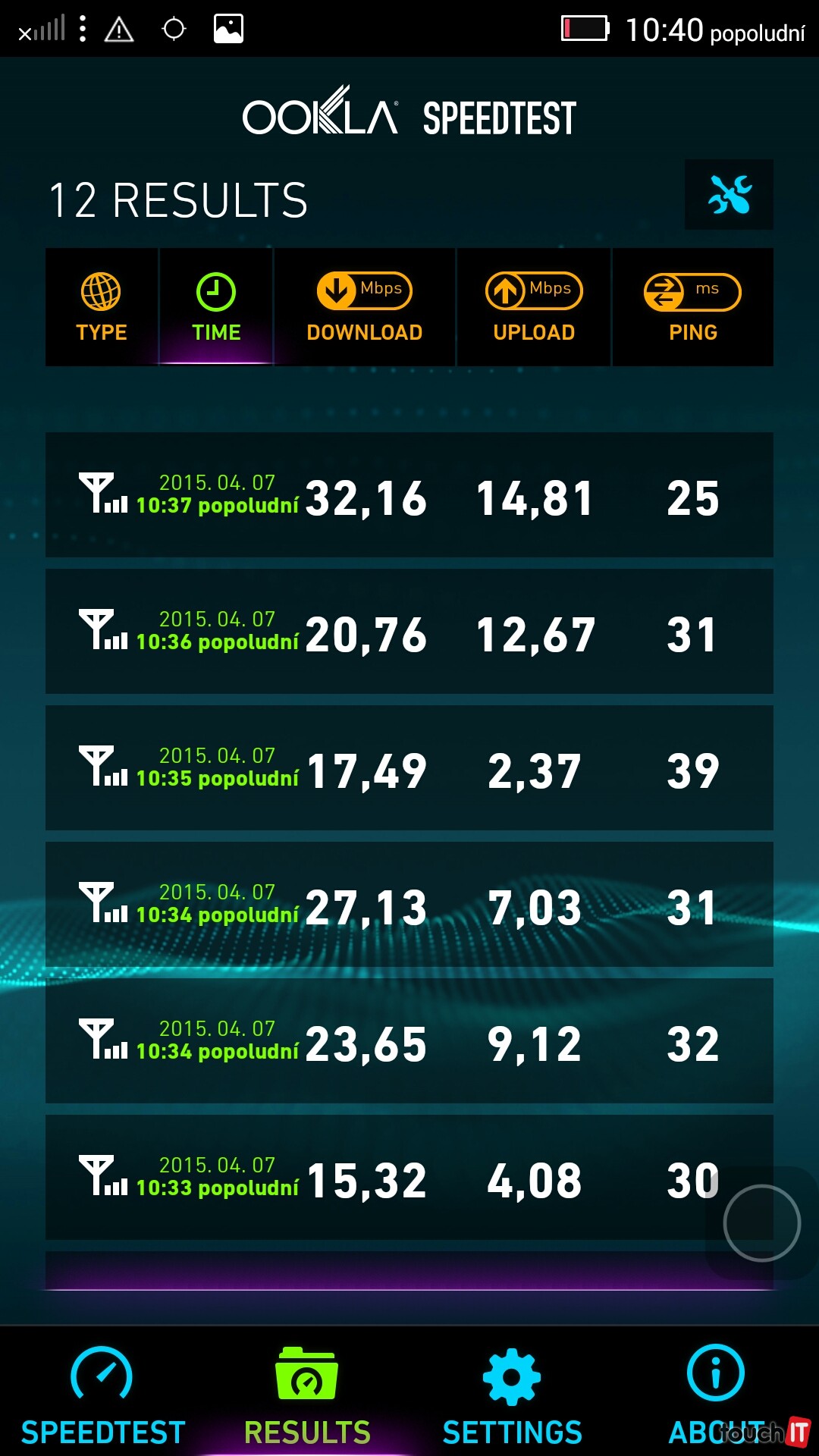Sort results by Download speed
Image resolution: width=819 pixels, height=1456 pixels.
365,307
